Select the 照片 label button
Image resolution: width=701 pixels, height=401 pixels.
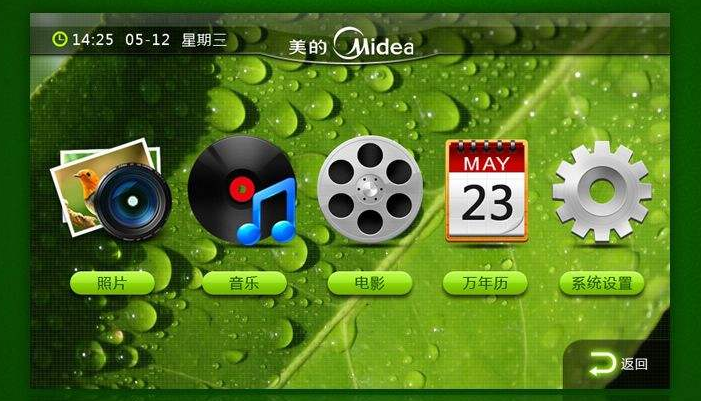(112, 283)
